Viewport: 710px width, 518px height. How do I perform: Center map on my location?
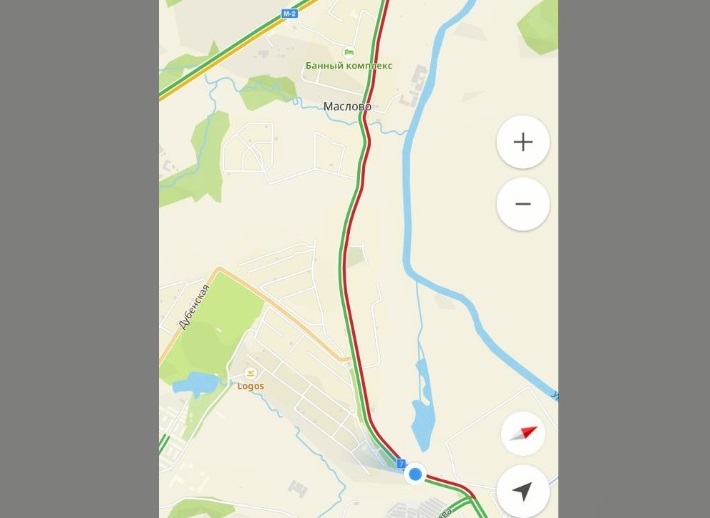(523, 490)
